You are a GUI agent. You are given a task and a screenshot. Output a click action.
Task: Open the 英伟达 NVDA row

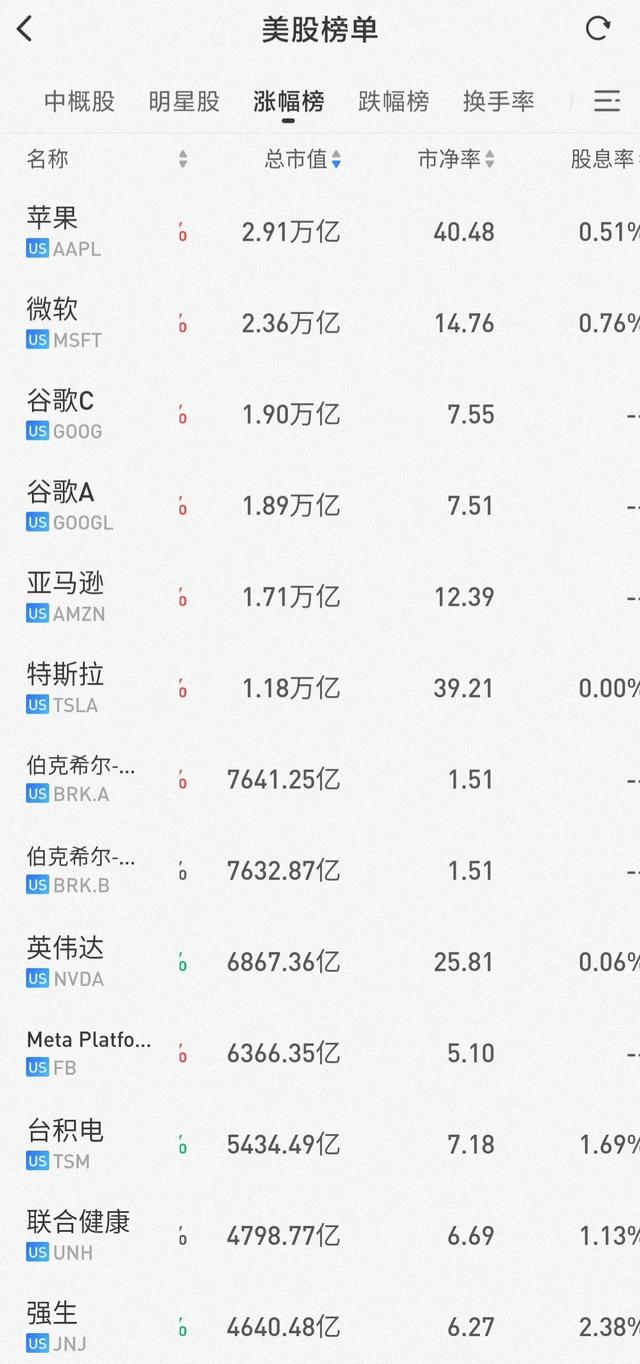point(320,962)
